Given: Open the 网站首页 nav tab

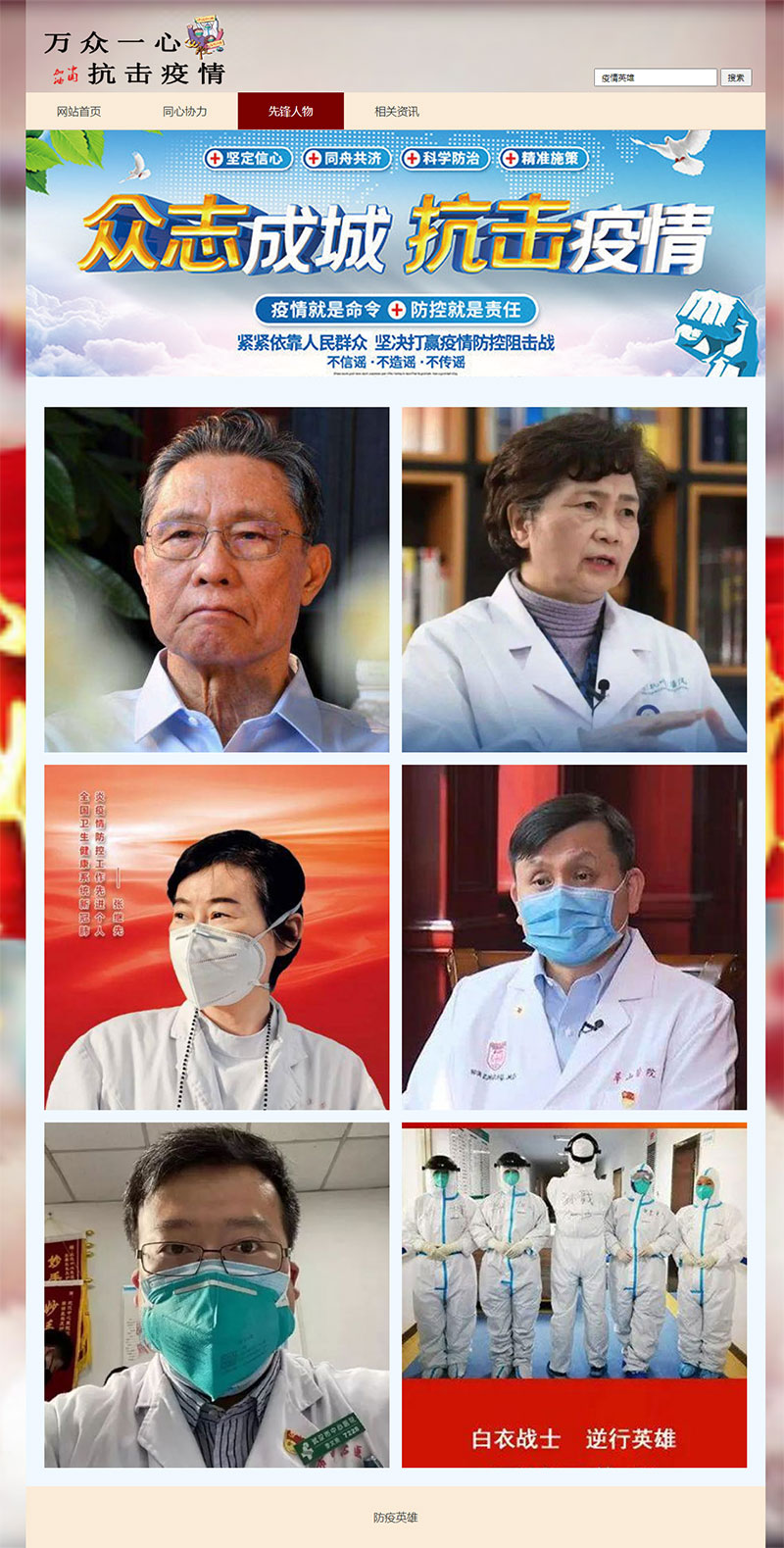Looking at the screenshot, I should (x=79, y=111).
